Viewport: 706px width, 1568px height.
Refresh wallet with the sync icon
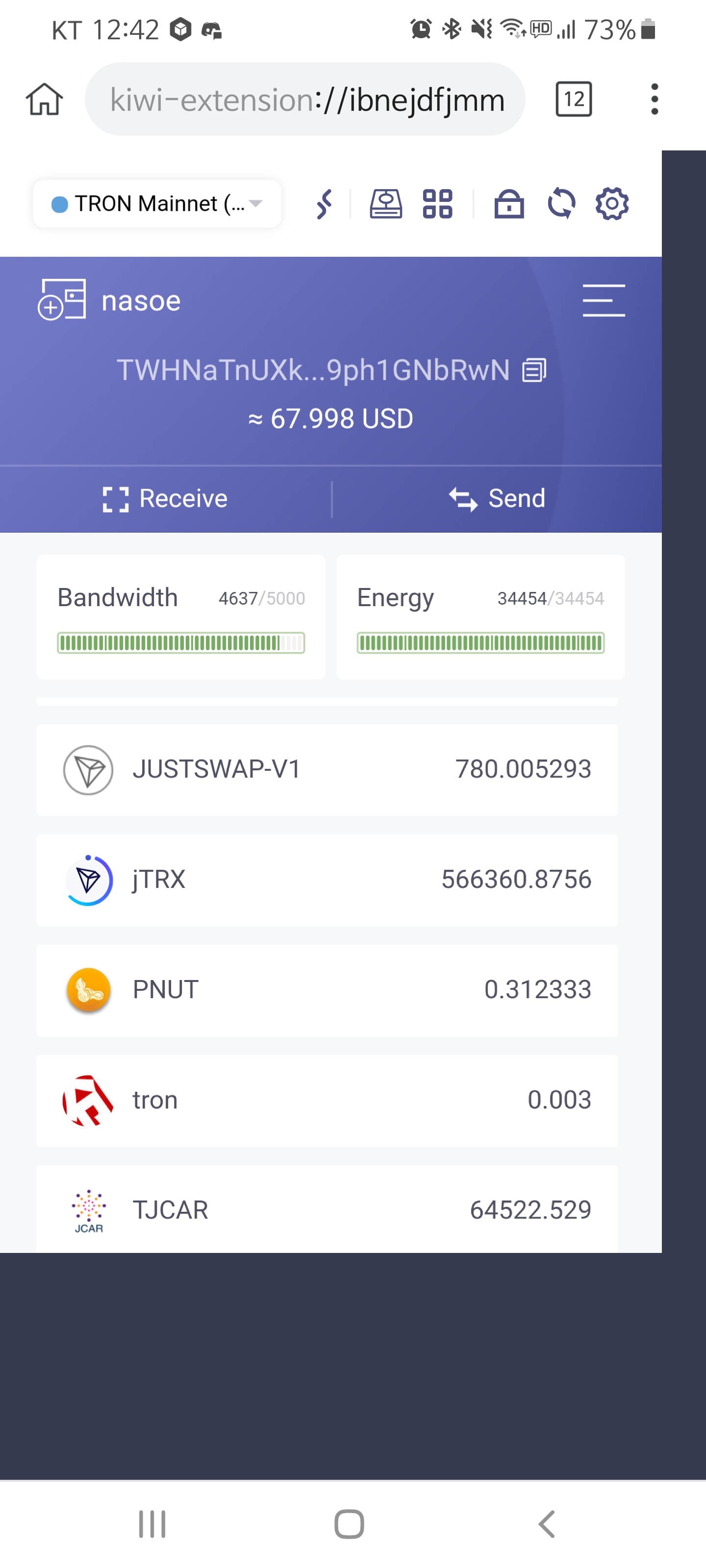[561, 203]
